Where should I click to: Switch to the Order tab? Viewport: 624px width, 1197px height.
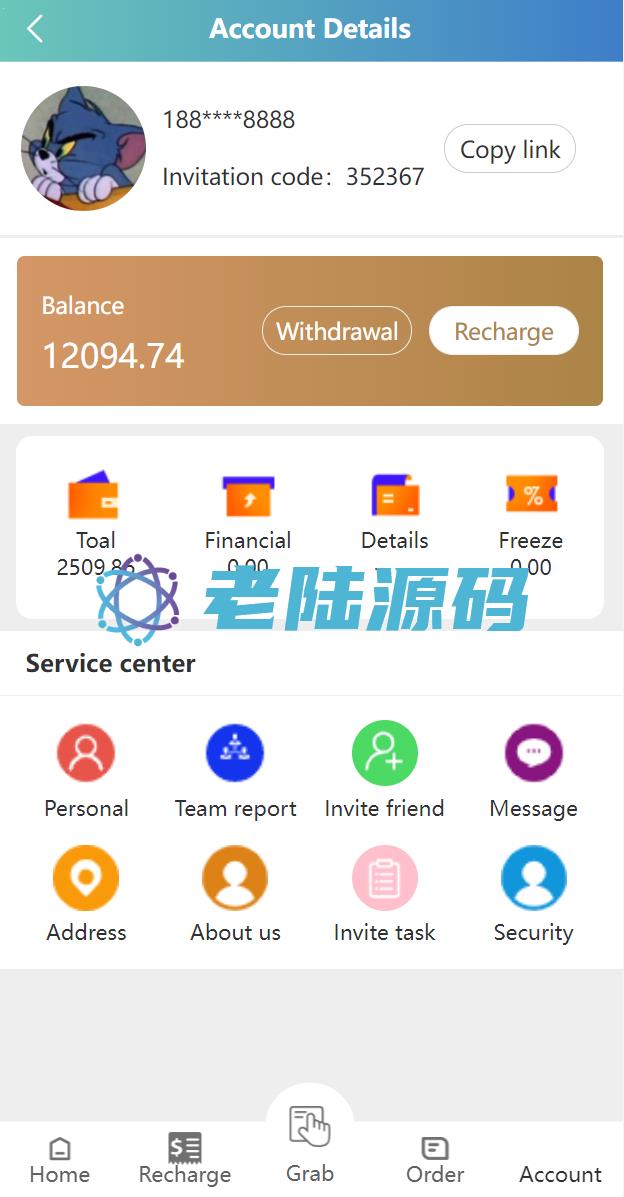point(435,1160)
